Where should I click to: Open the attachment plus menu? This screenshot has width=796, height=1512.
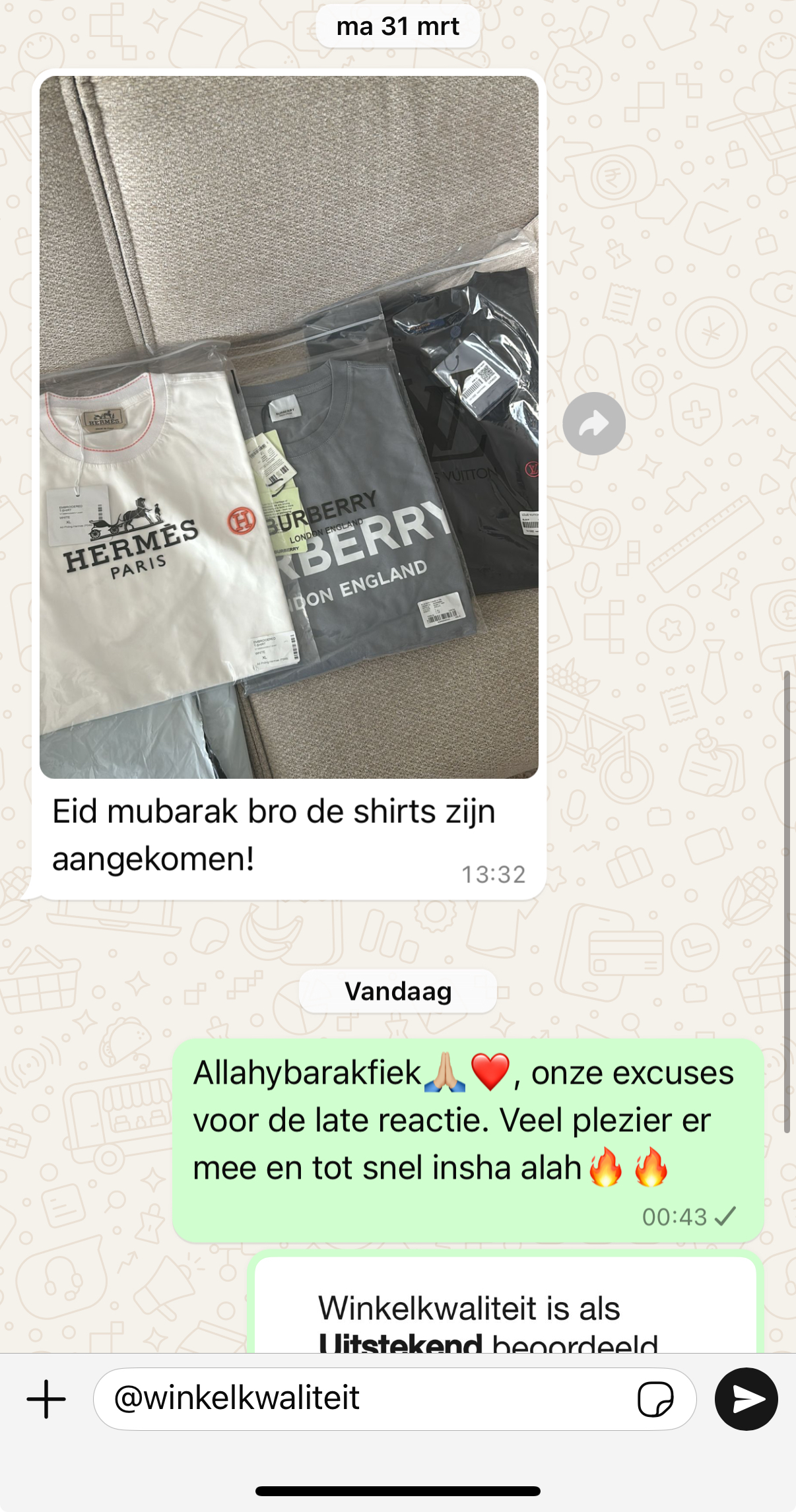click(46, 1398)
